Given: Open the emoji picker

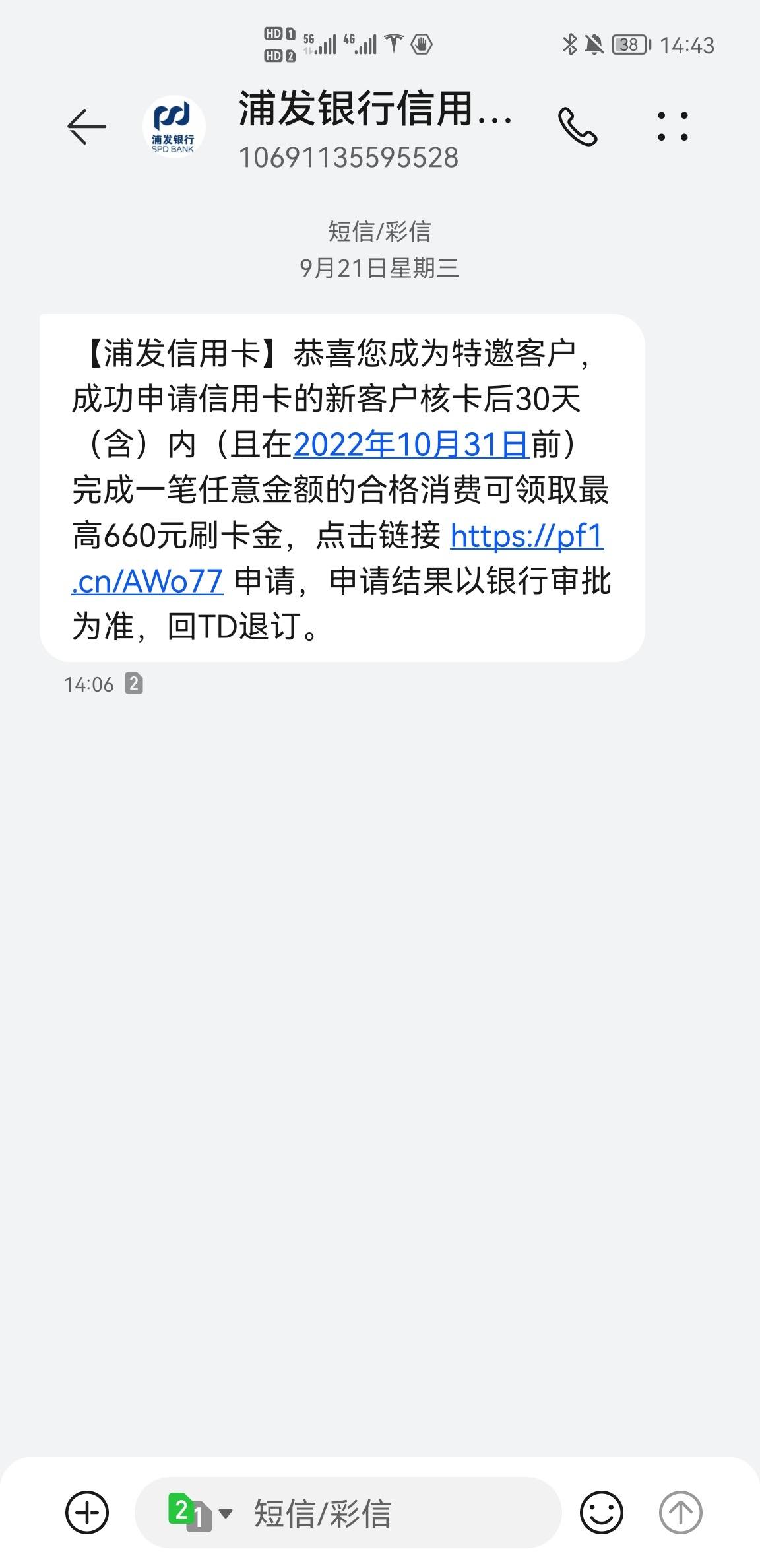Looking at the screenshot, I should click(x=601, y=1512).
